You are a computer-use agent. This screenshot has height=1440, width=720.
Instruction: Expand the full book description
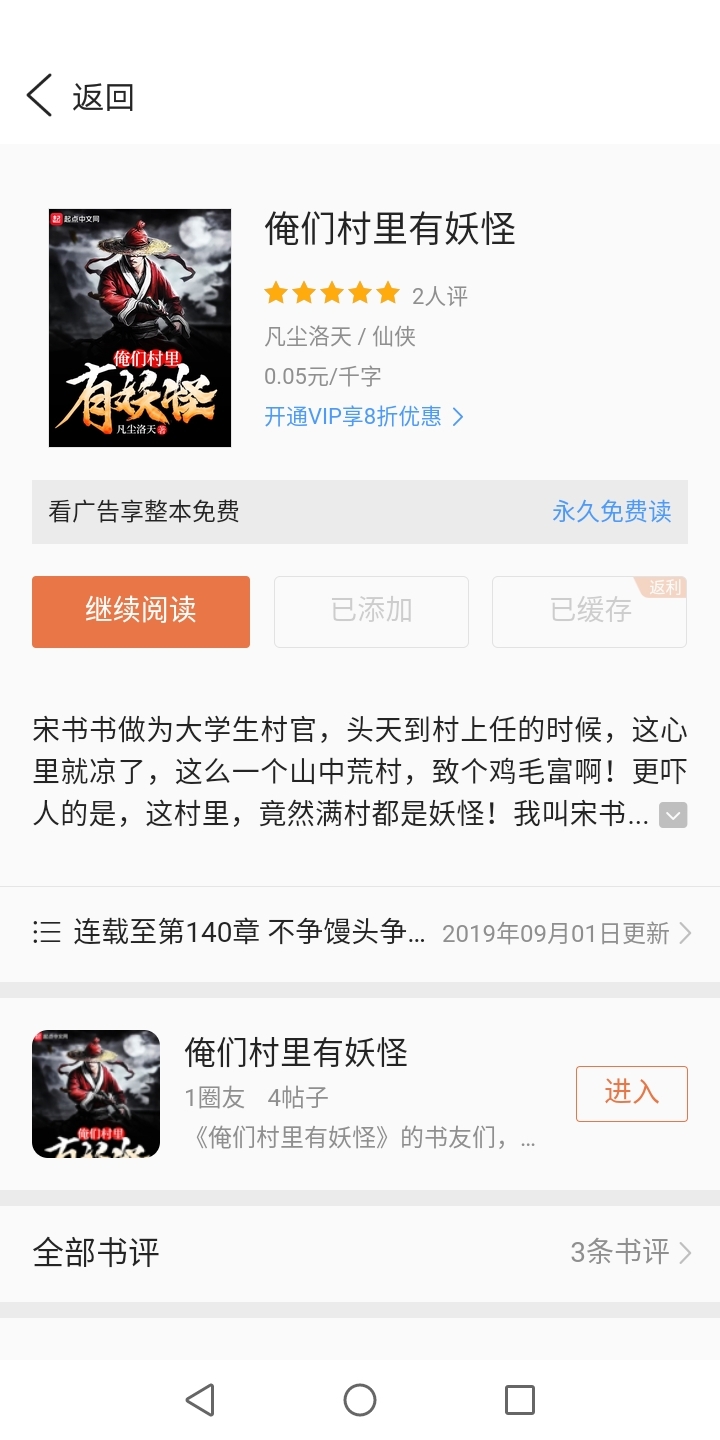(x=673, y=815)
